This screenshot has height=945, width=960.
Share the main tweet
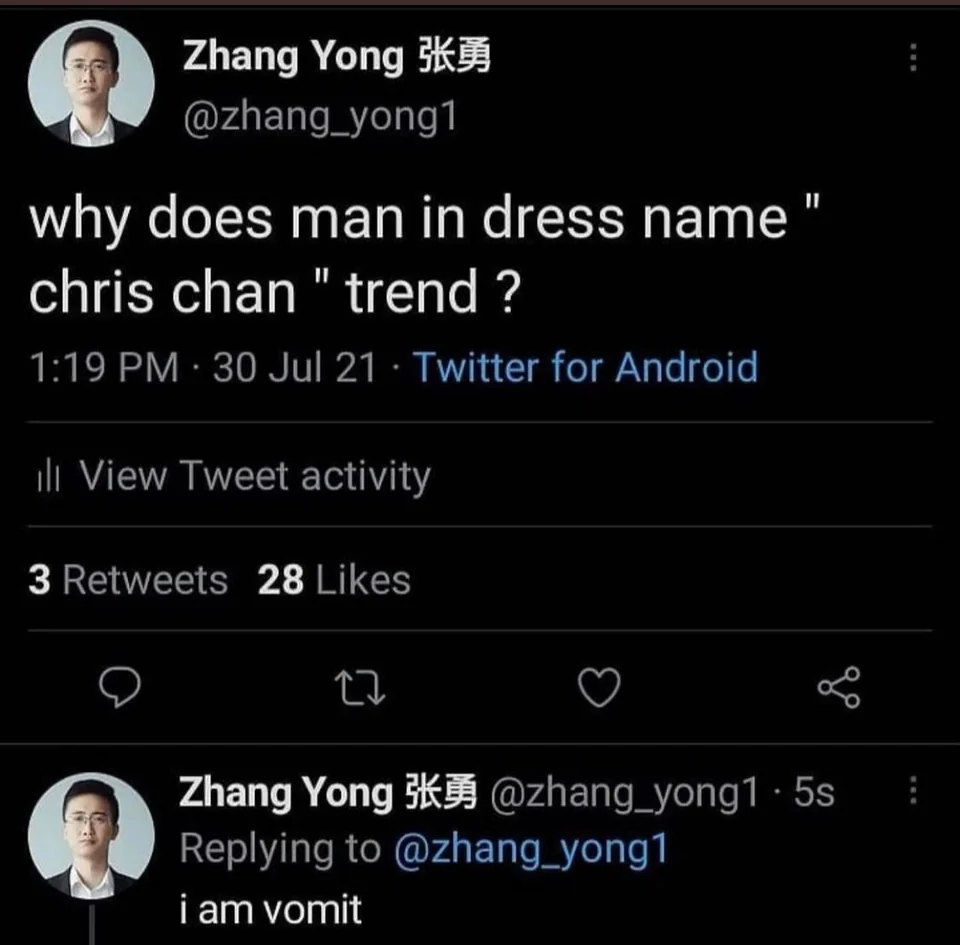[x=838, y=687]
